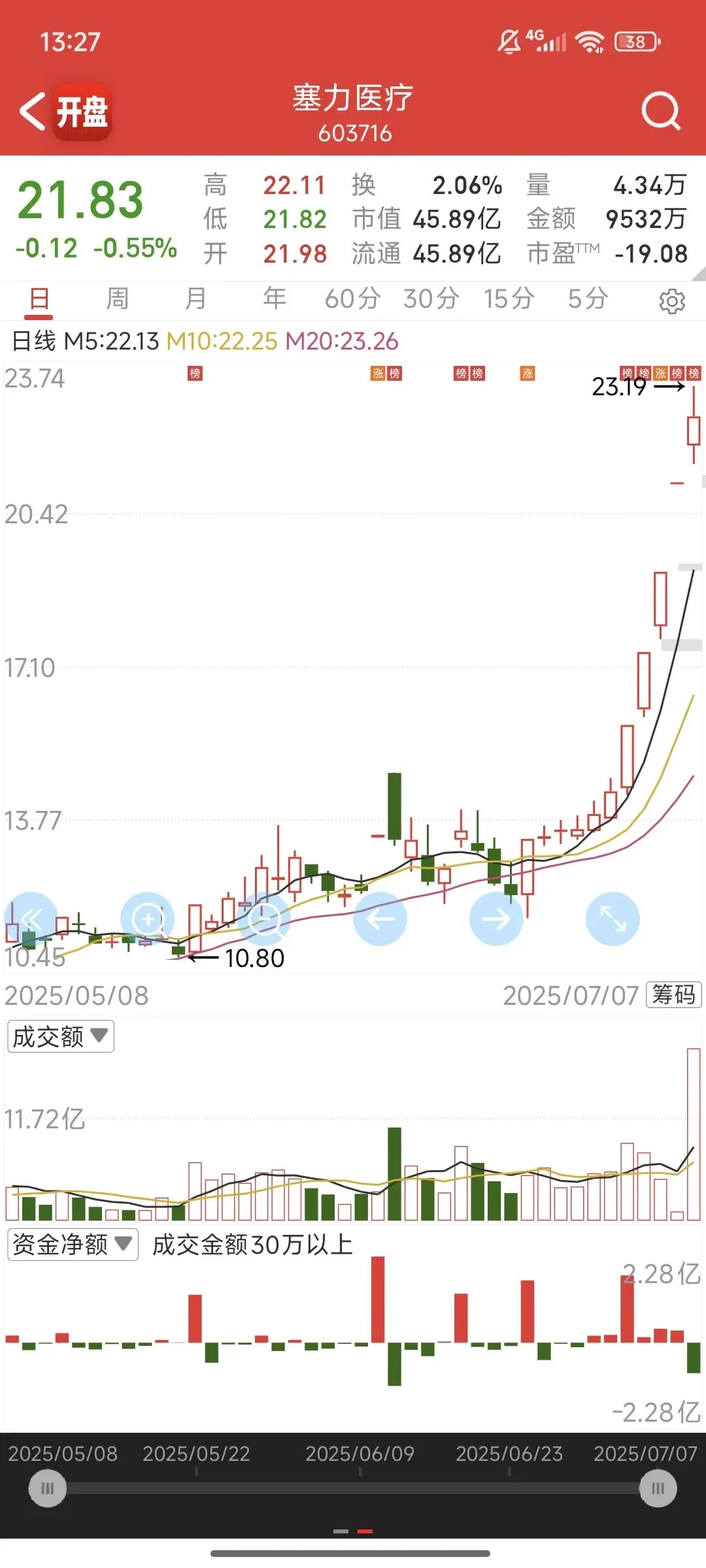Image resolution: width=706 pixels, height=1568 pixels.
Task: Zoom in on the K-line chart
Action: click(148, 919)
